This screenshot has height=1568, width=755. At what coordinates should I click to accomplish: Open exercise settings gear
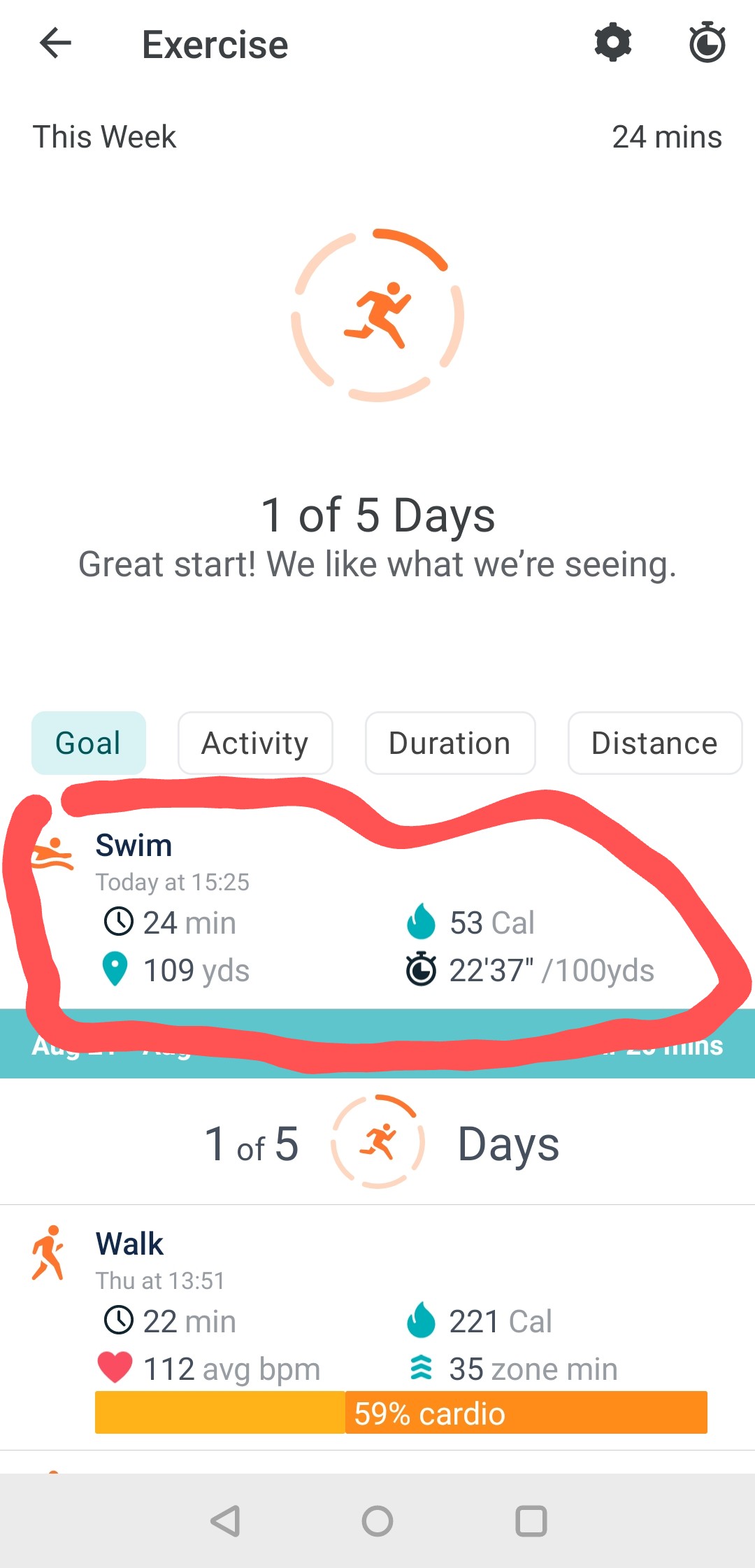[x=613, y=43]
